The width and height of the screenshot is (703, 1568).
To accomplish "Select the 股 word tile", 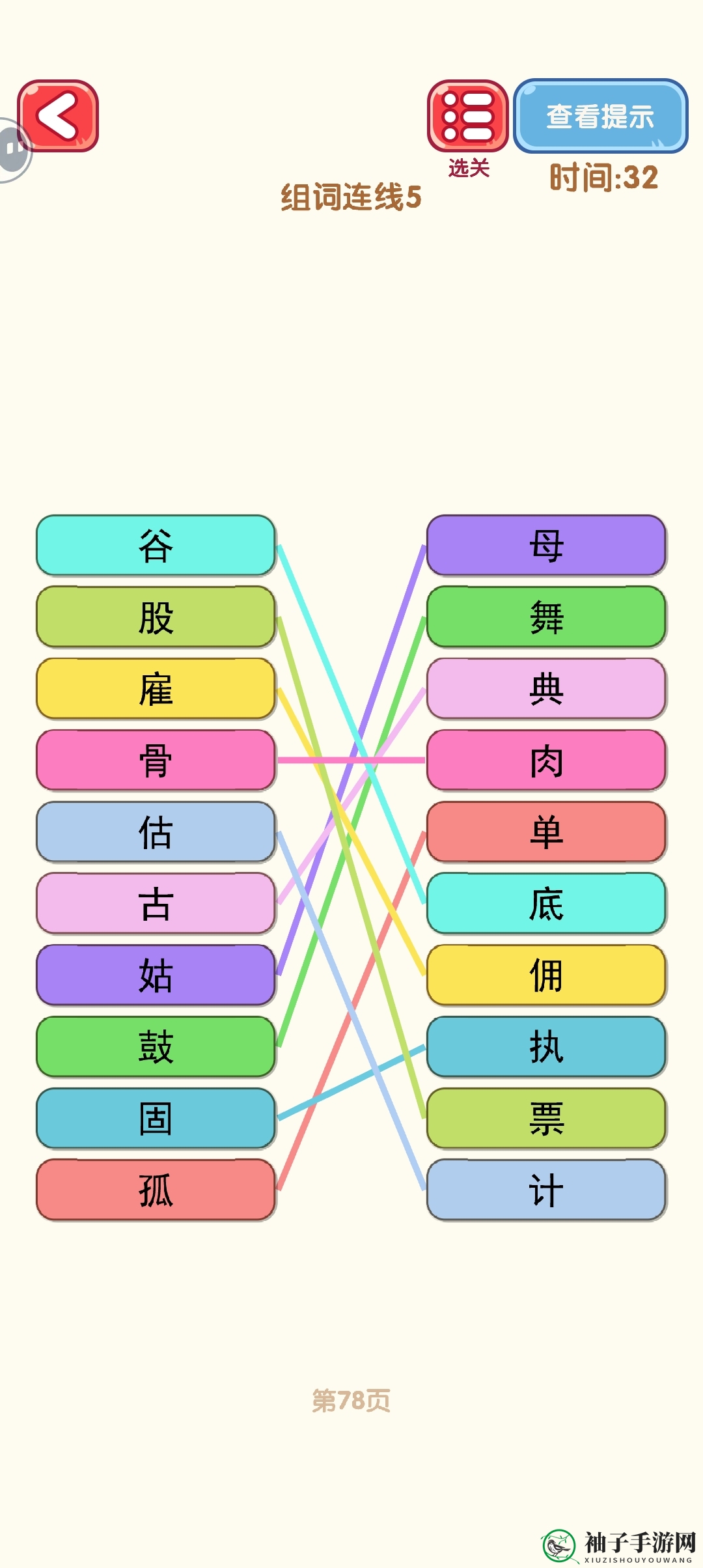I will tap(156, 617).
